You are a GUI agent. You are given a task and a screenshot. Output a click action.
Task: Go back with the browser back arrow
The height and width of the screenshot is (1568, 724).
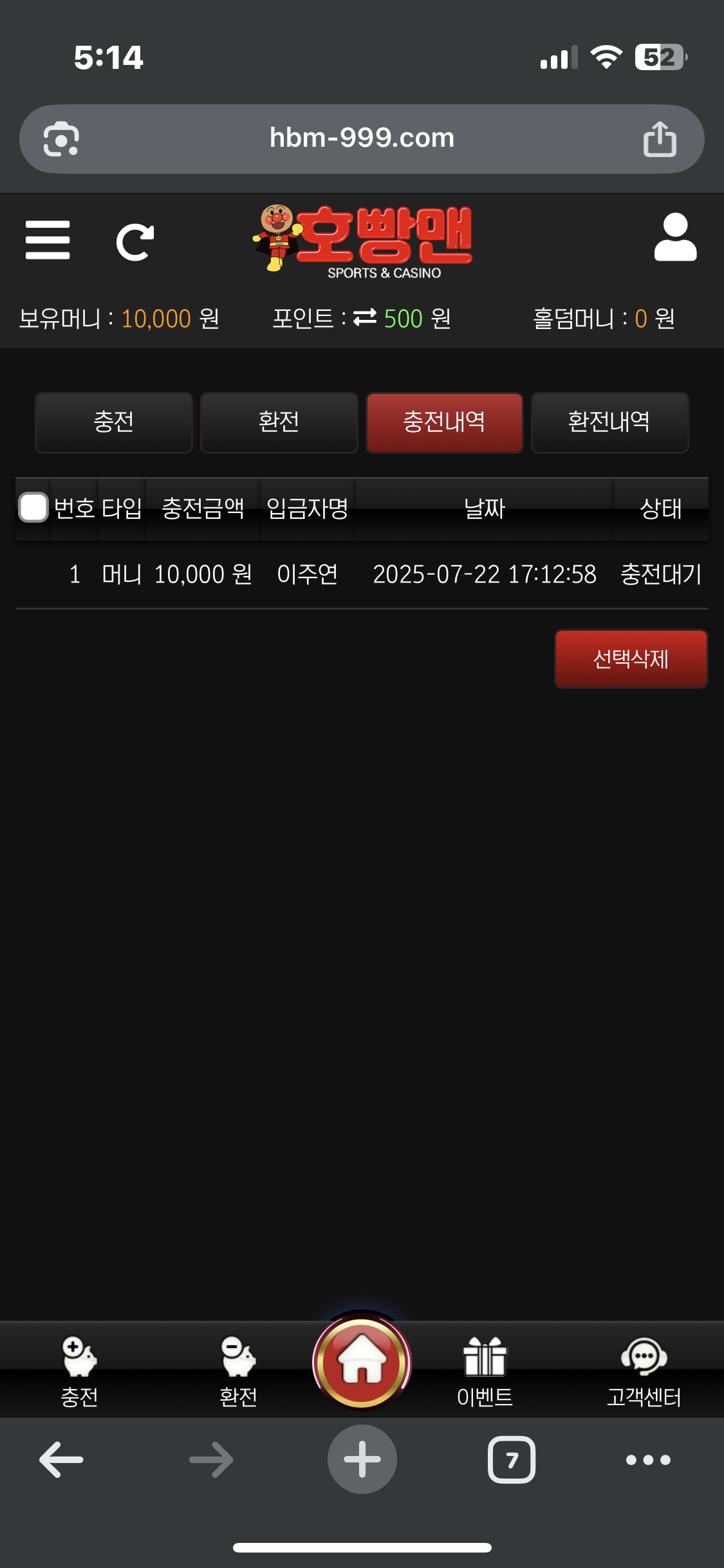coord(61,1459)
